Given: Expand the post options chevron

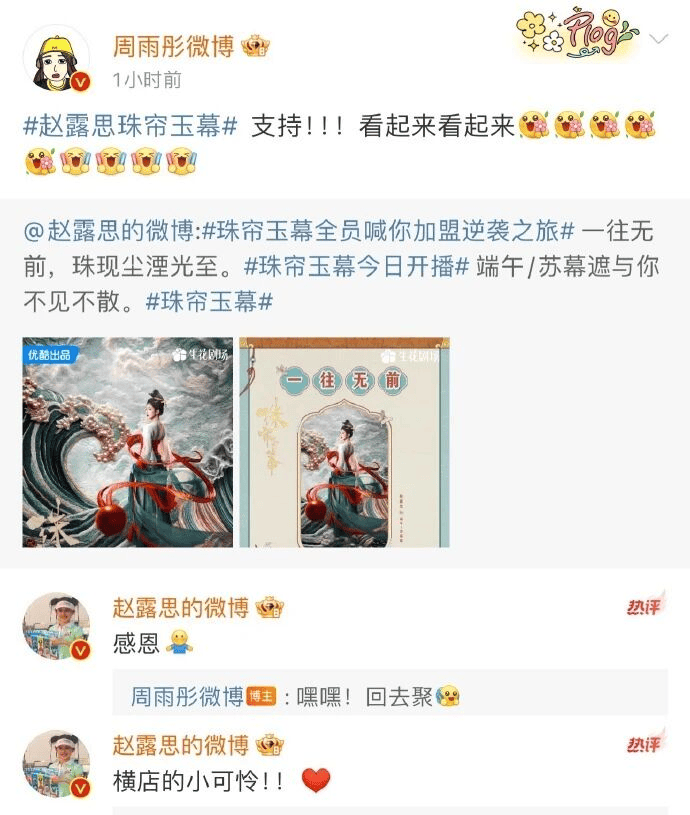Looking at the screenshot, I should (658, 40).
